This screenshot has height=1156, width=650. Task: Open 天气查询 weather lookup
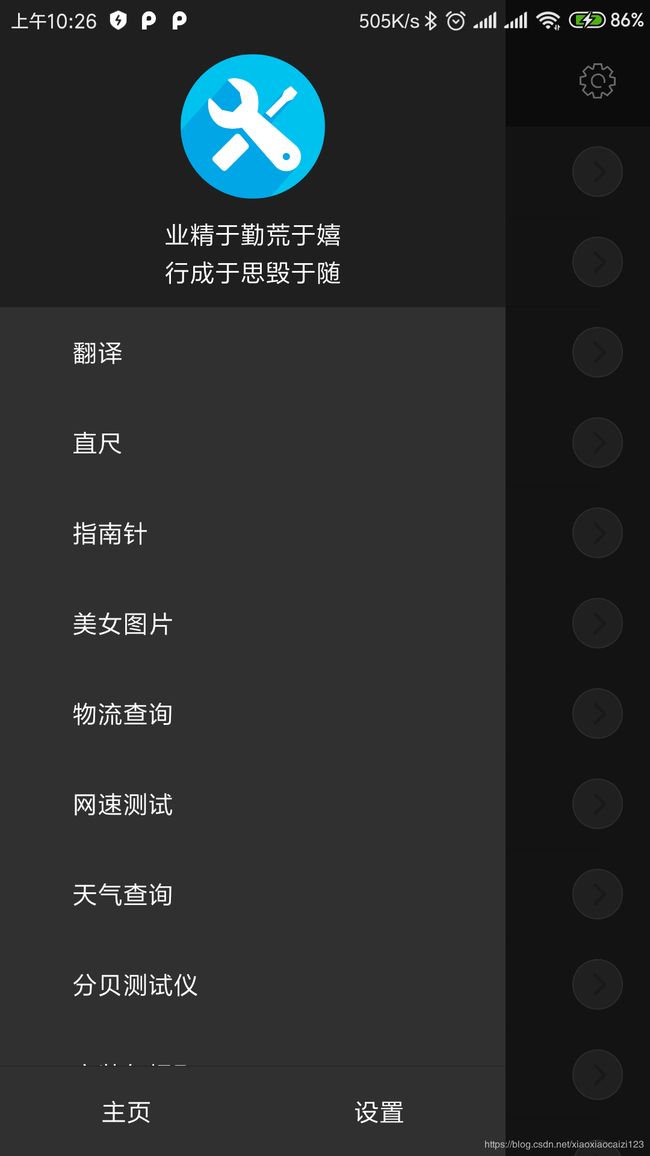pos(253,895)
